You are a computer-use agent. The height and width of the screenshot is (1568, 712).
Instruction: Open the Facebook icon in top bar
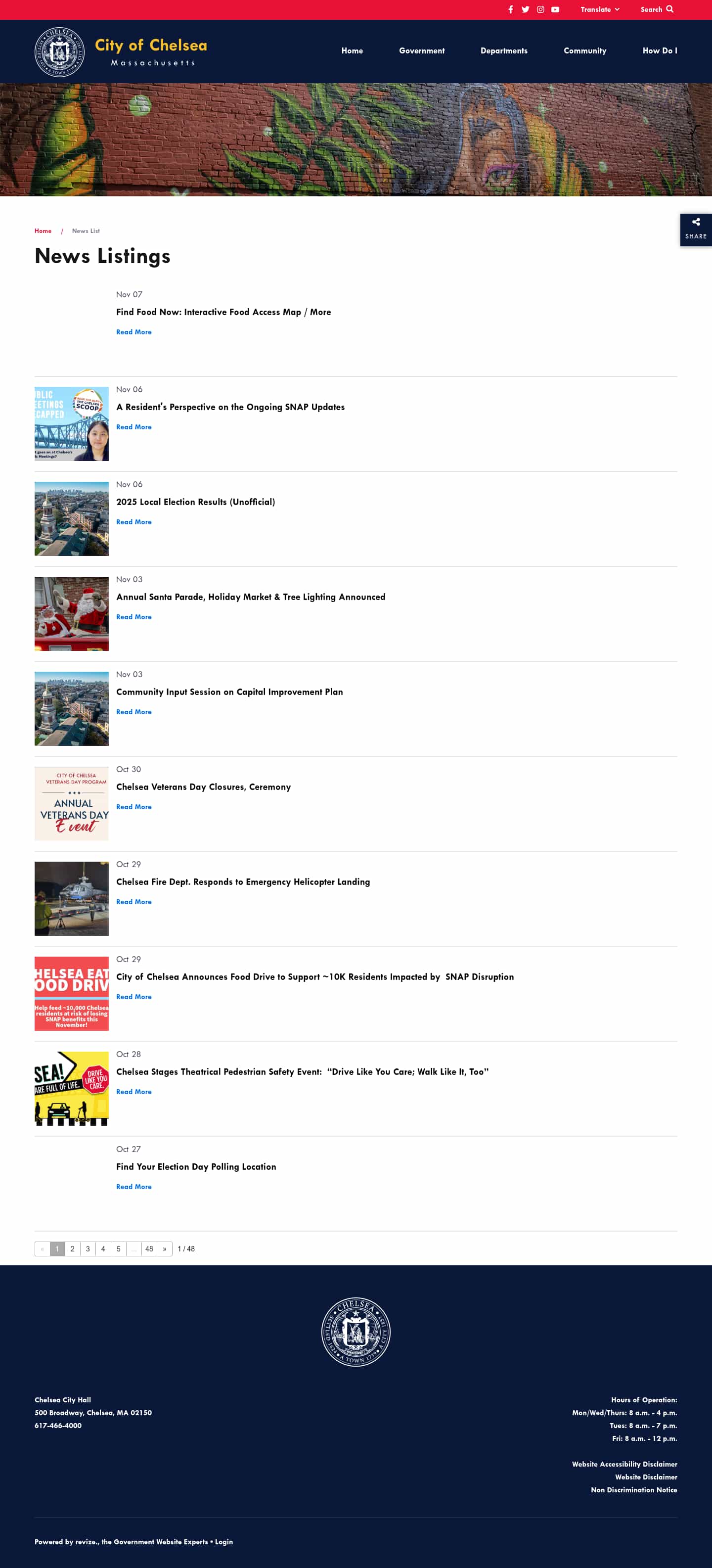click(511, 9)
